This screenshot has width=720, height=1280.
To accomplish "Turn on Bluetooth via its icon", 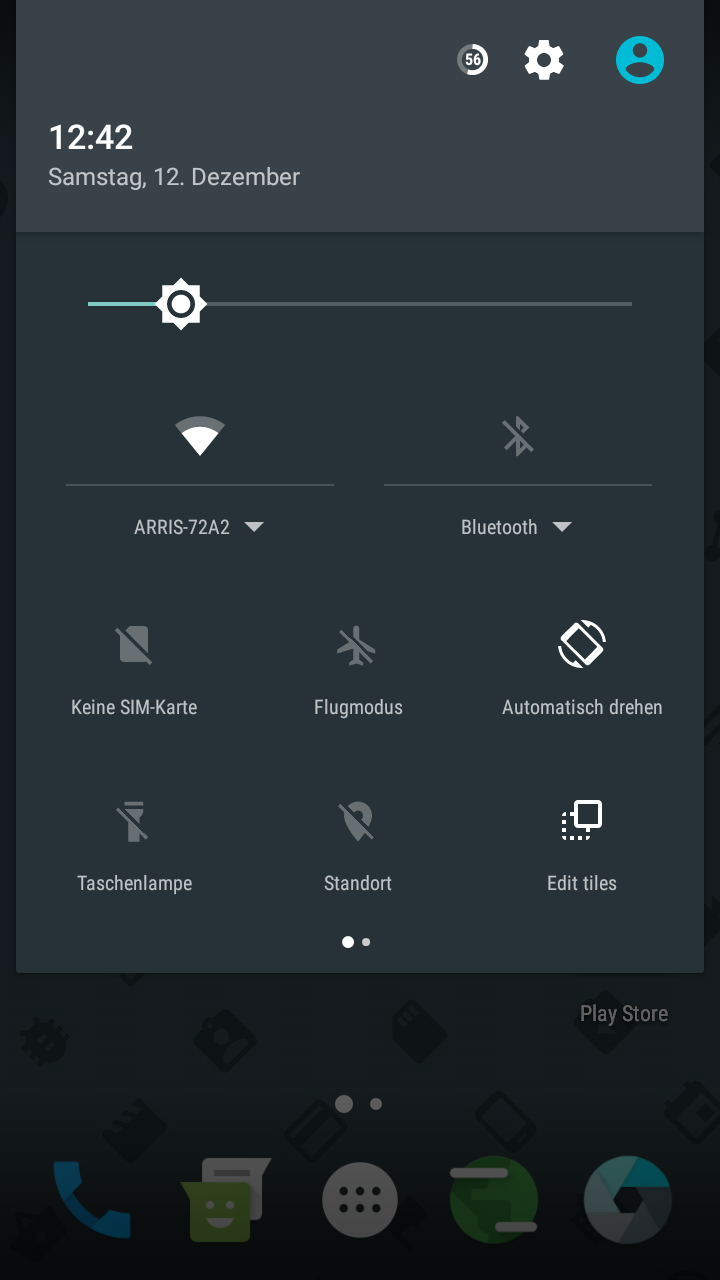I will (517, 436).
